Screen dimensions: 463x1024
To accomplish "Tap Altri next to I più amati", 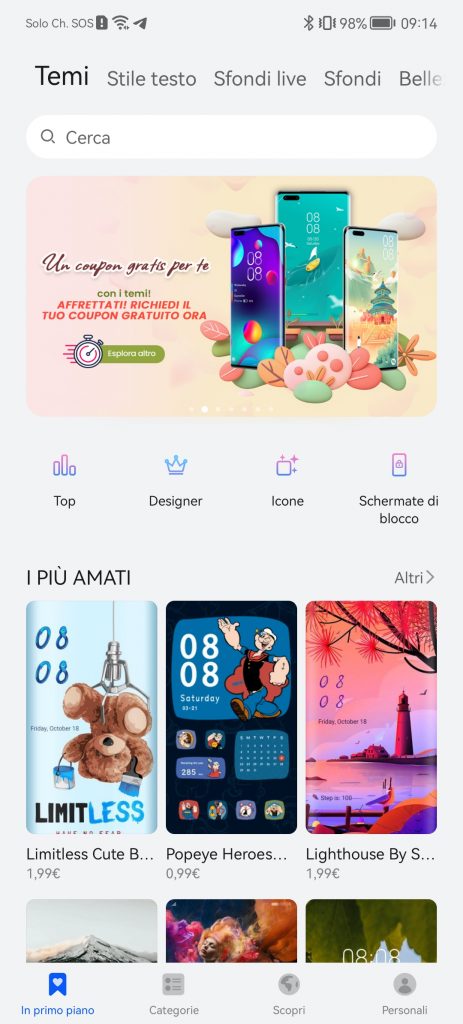I will (414, 577).
